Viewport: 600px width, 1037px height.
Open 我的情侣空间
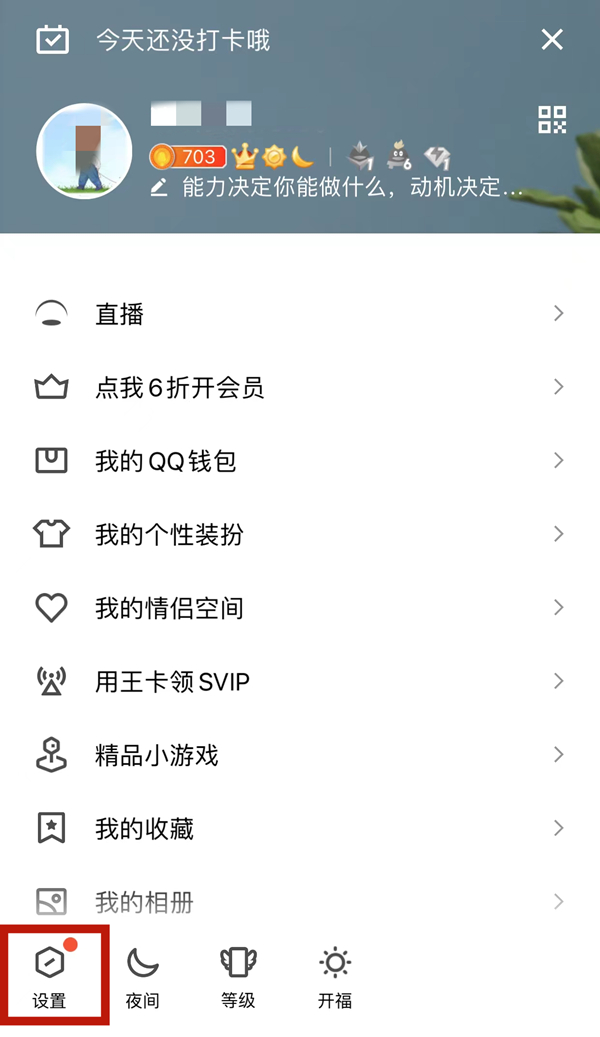pyautogui.click(x=300, y=608)
